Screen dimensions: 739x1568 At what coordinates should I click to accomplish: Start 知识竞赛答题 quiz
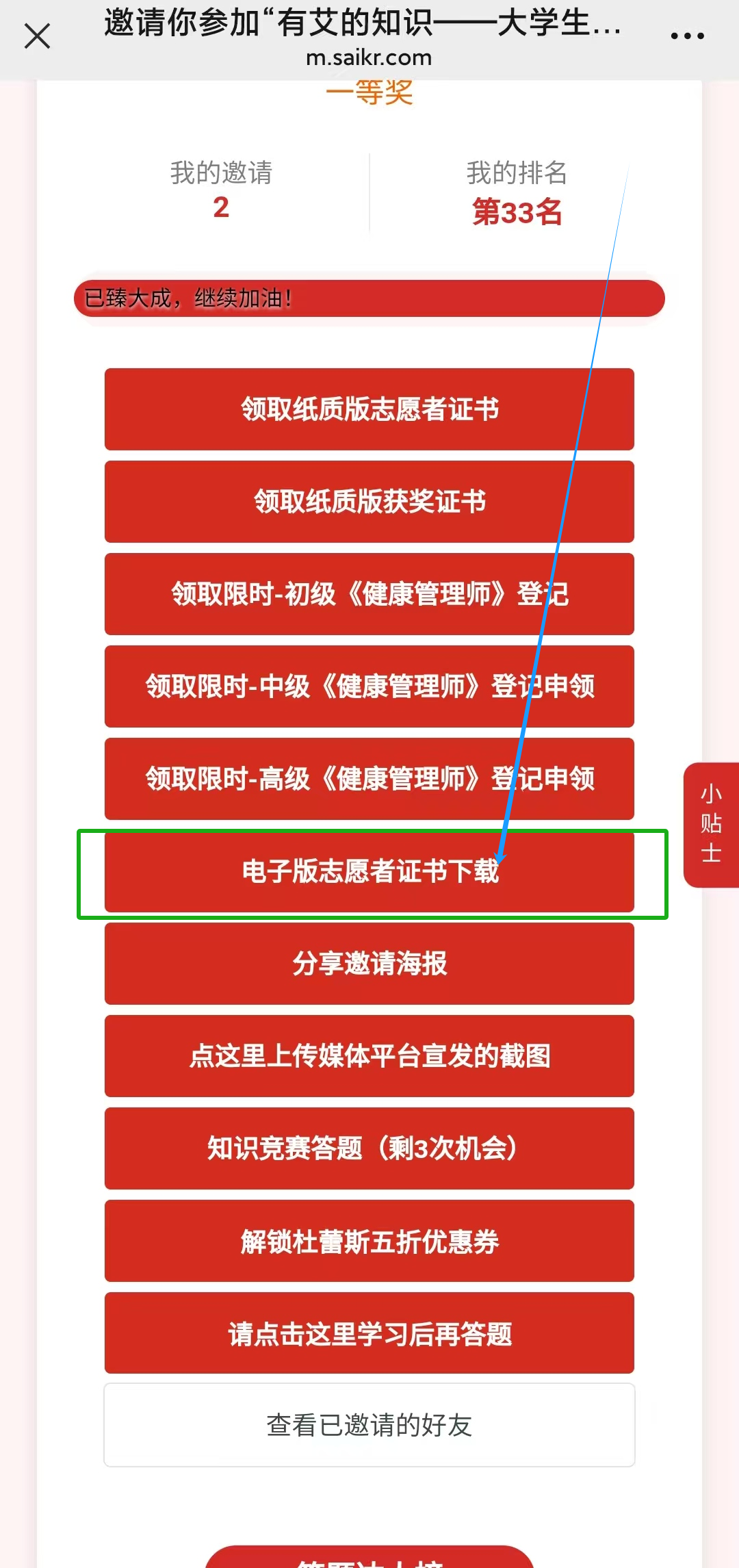click(x=369, y=1148)
